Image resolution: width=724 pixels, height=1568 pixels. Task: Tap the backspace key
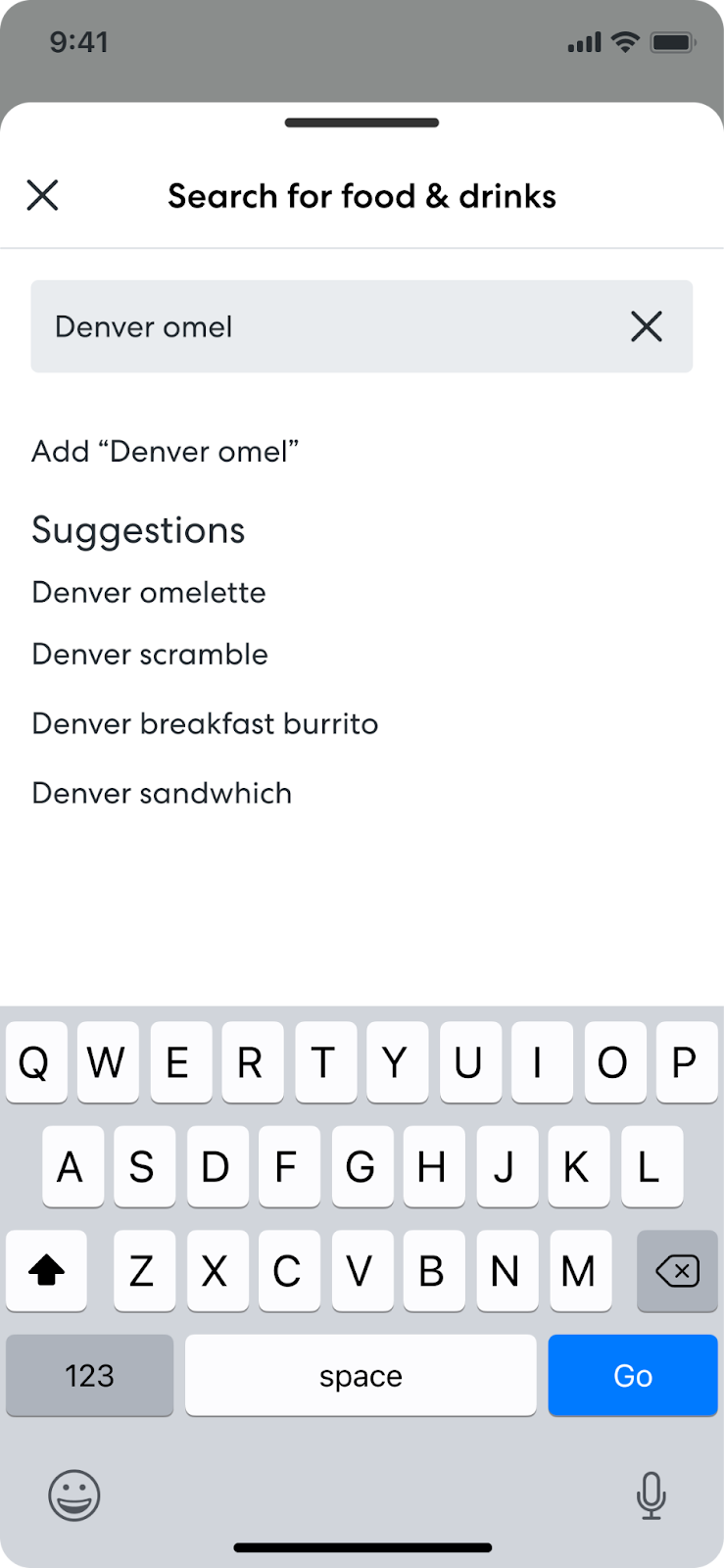coord(677,1271)
